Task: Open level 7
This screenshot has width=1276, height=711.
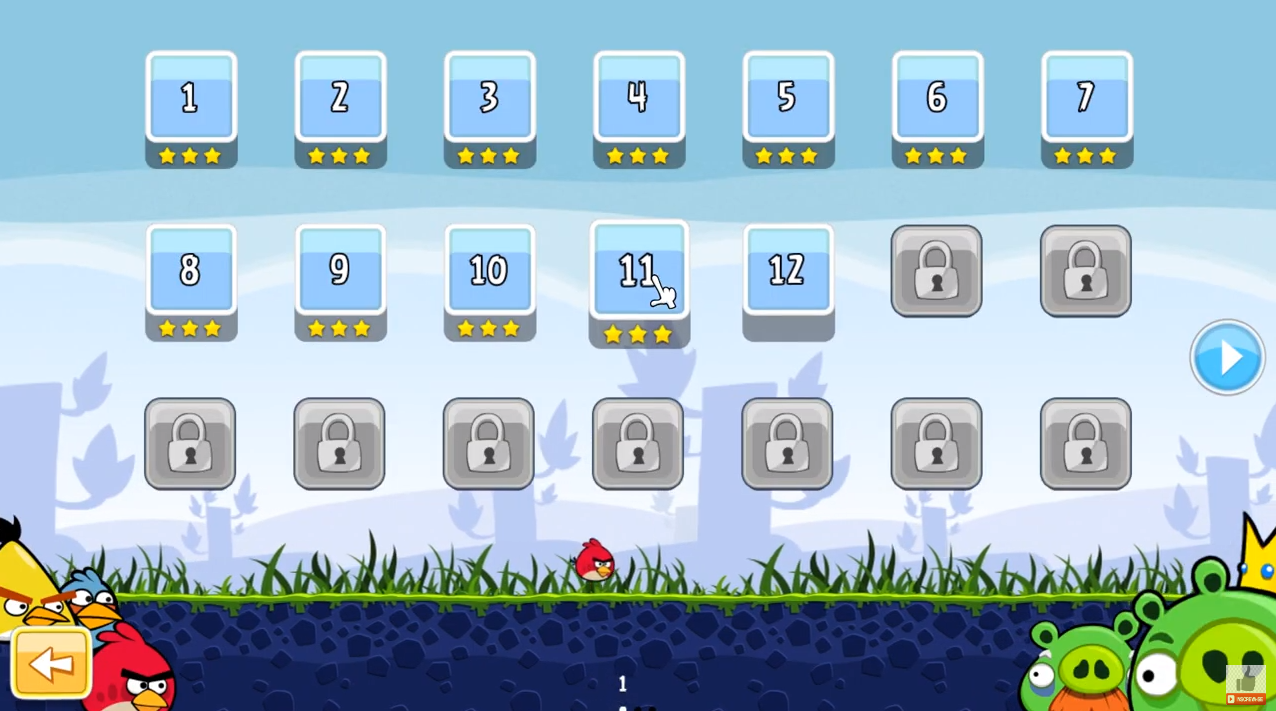Action: point(1086,98)
